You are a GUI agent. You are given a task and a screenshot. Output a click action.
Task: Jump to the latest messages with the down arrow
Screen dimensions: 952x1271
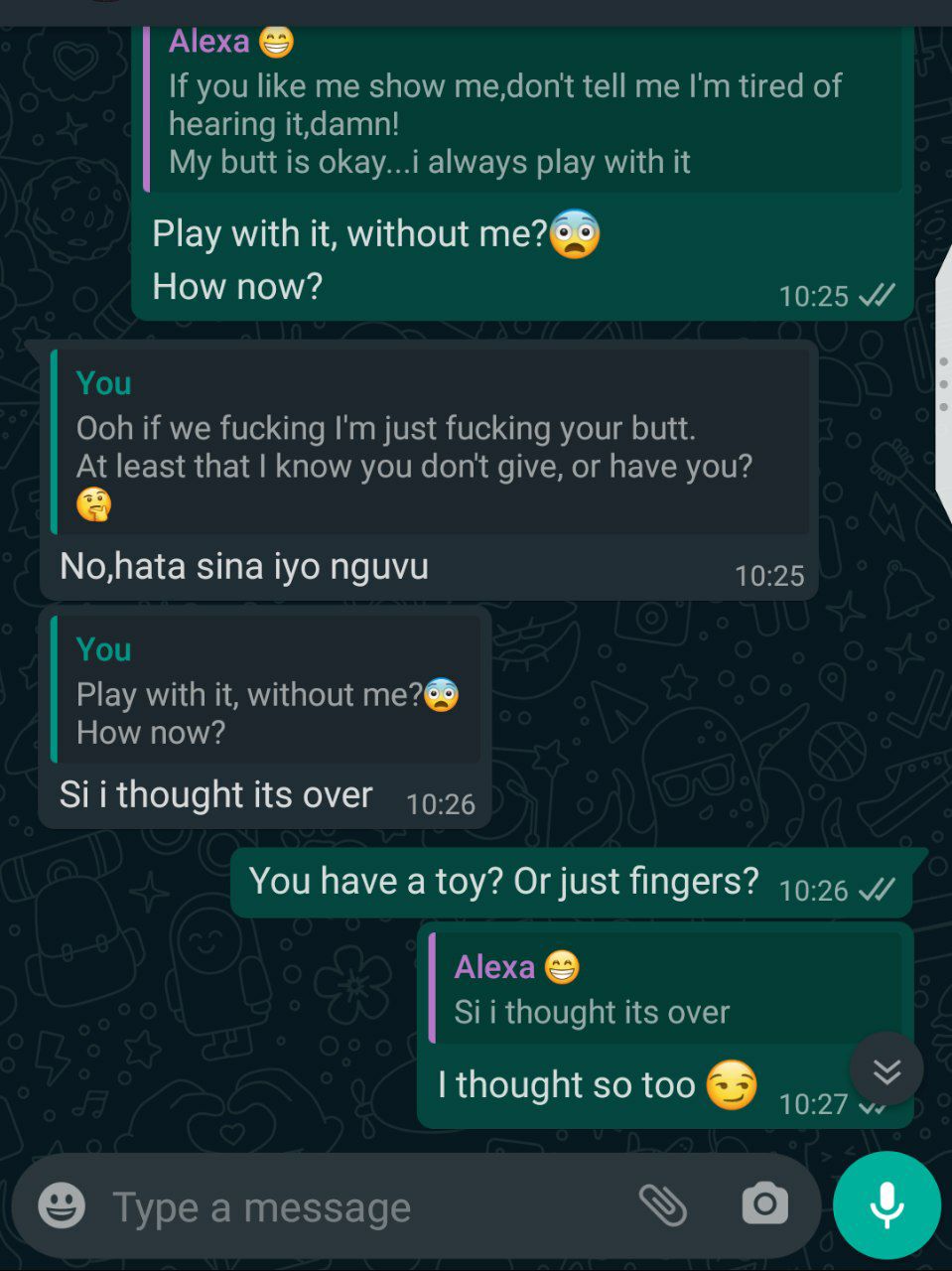pos(886,1069)
